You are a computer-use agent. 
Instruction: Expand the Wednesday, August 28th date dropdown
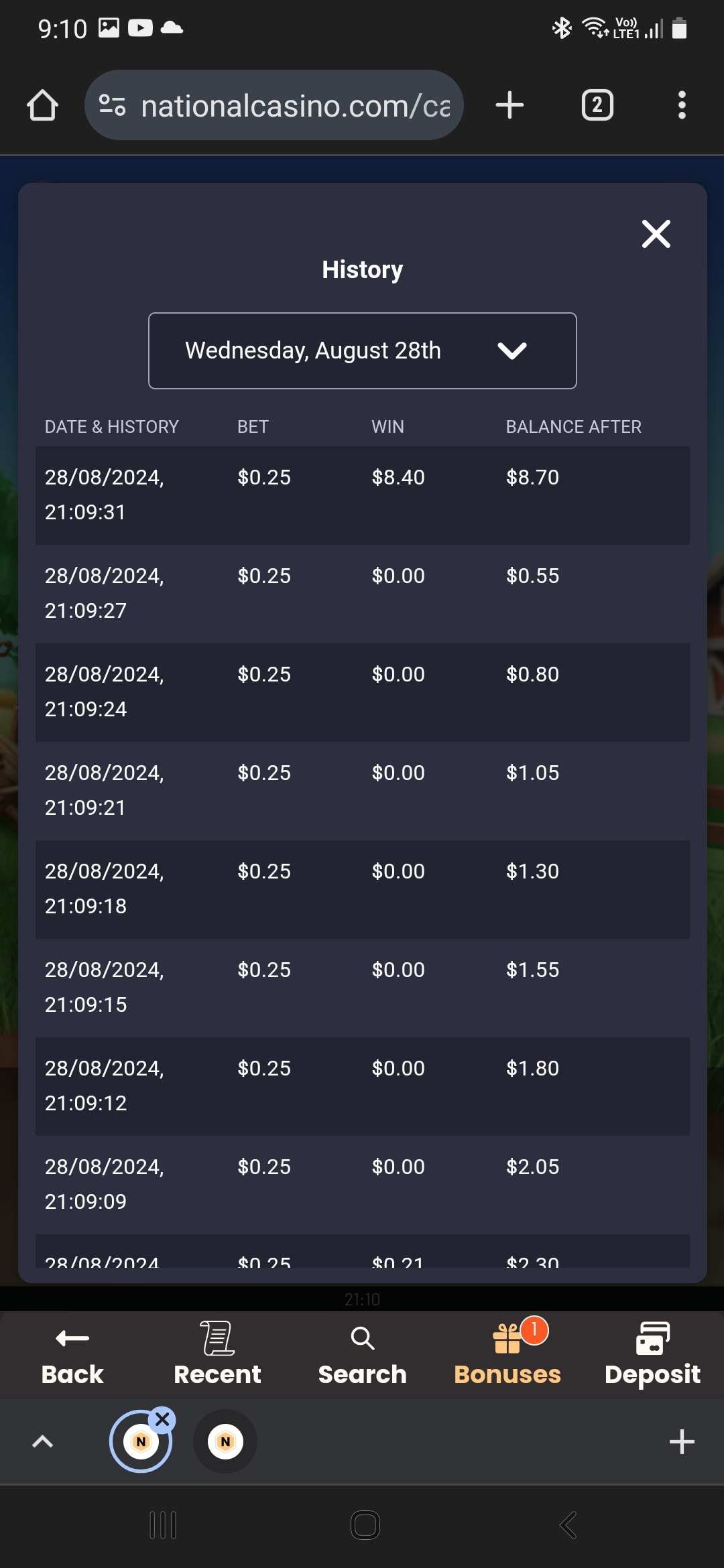point(362,350)
